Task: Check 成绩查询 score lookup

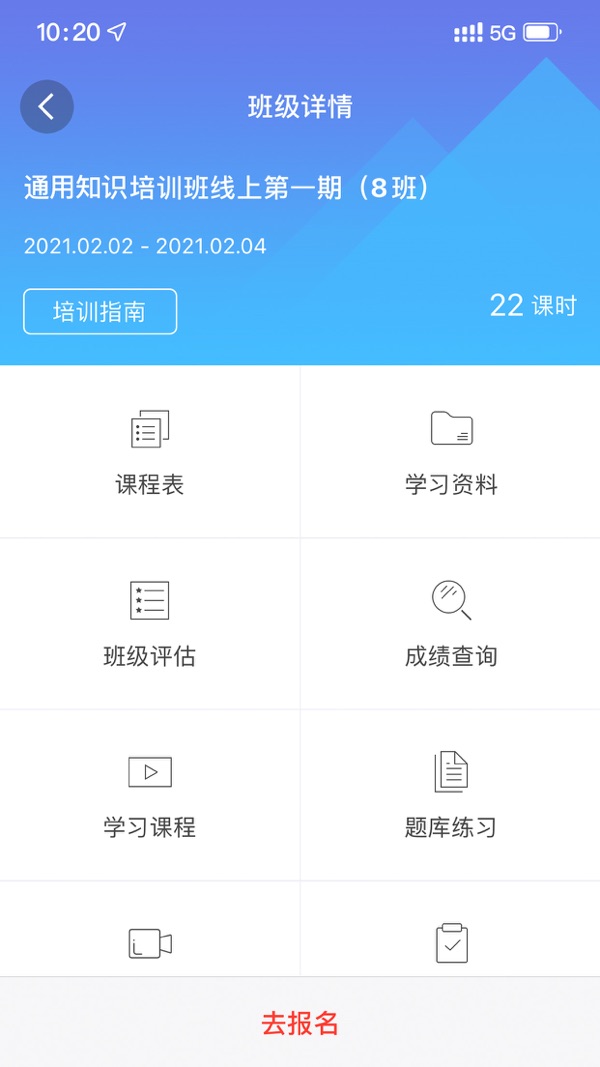Action: pyautogui.click(x=451, y=624)
